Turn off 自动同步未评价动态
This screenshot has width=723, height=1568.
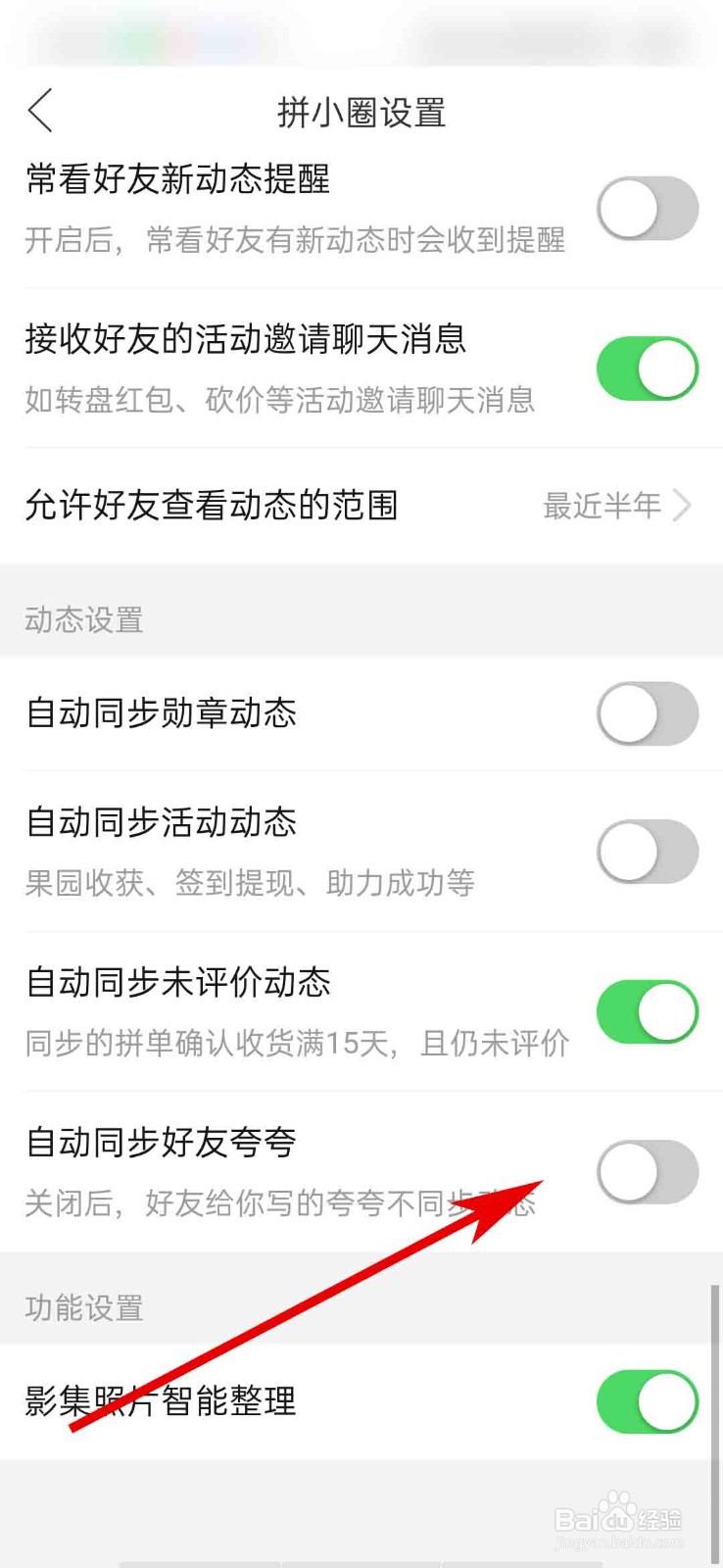(647, 1011)
